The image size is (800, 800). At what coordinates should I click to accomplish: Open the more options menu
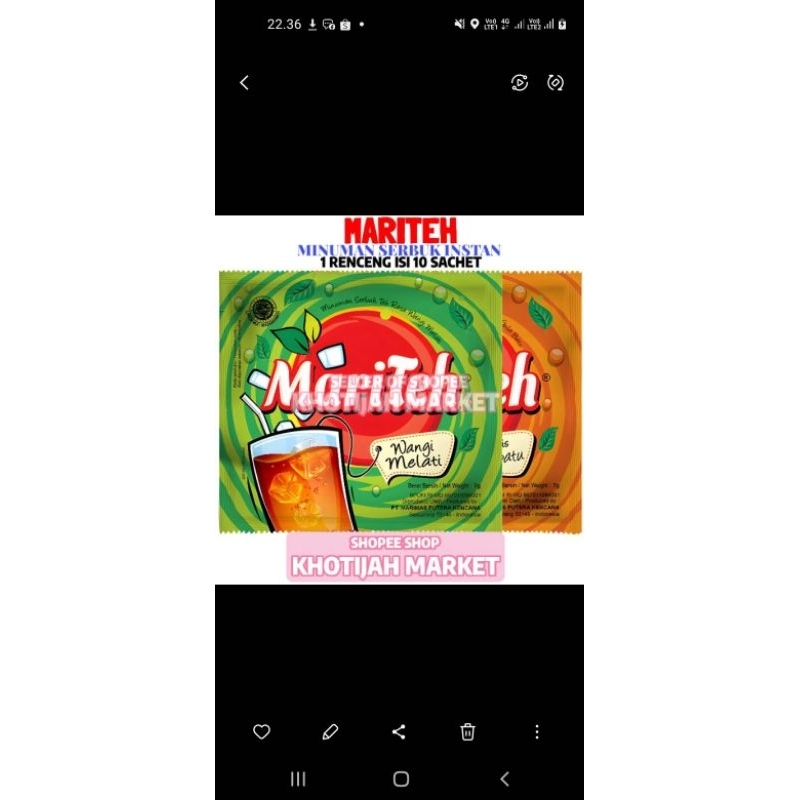pyautogui.click(x=537, y=732)
